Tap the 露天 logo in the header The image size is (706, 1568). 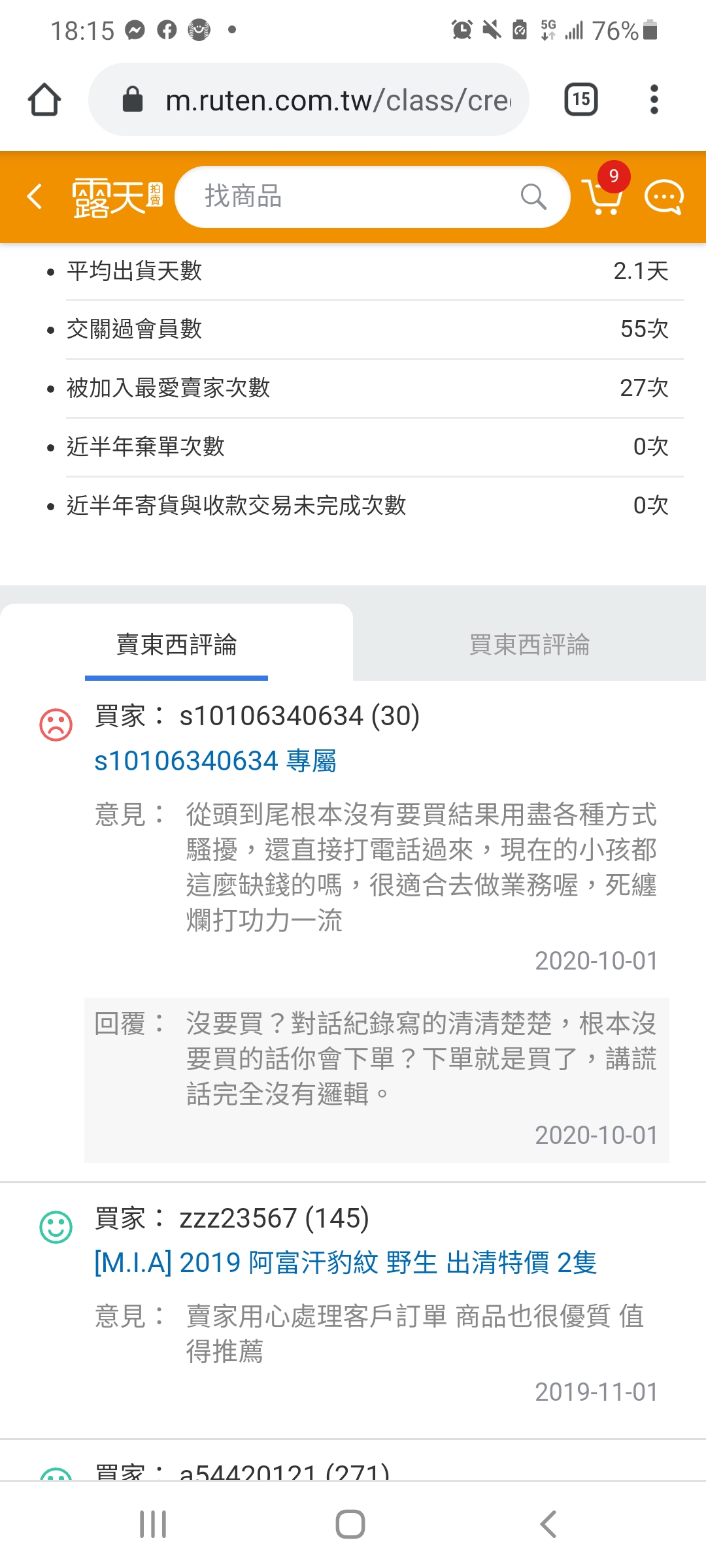[116, 197]
